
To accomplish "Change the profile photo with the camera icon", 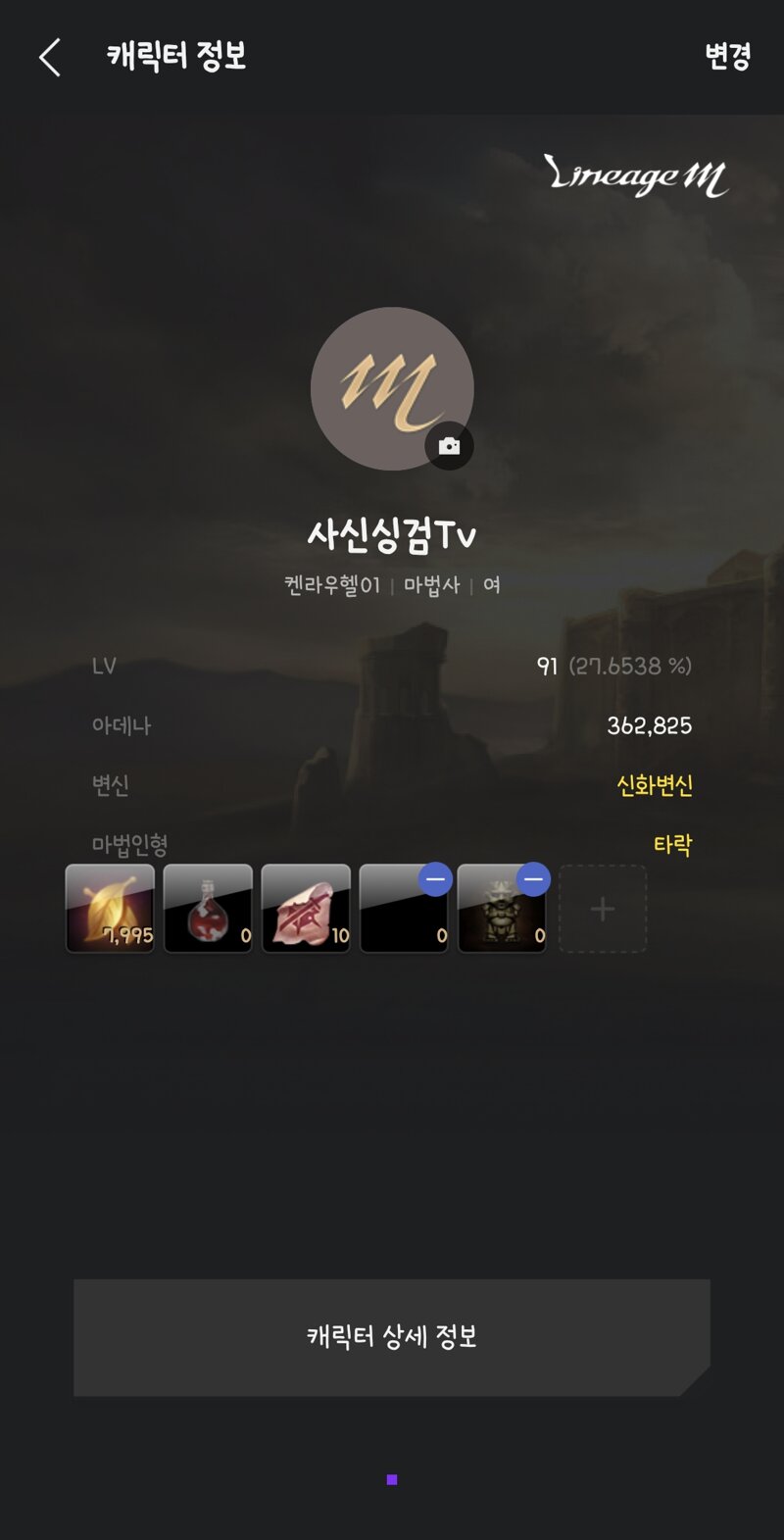I will tap(449, 446).
